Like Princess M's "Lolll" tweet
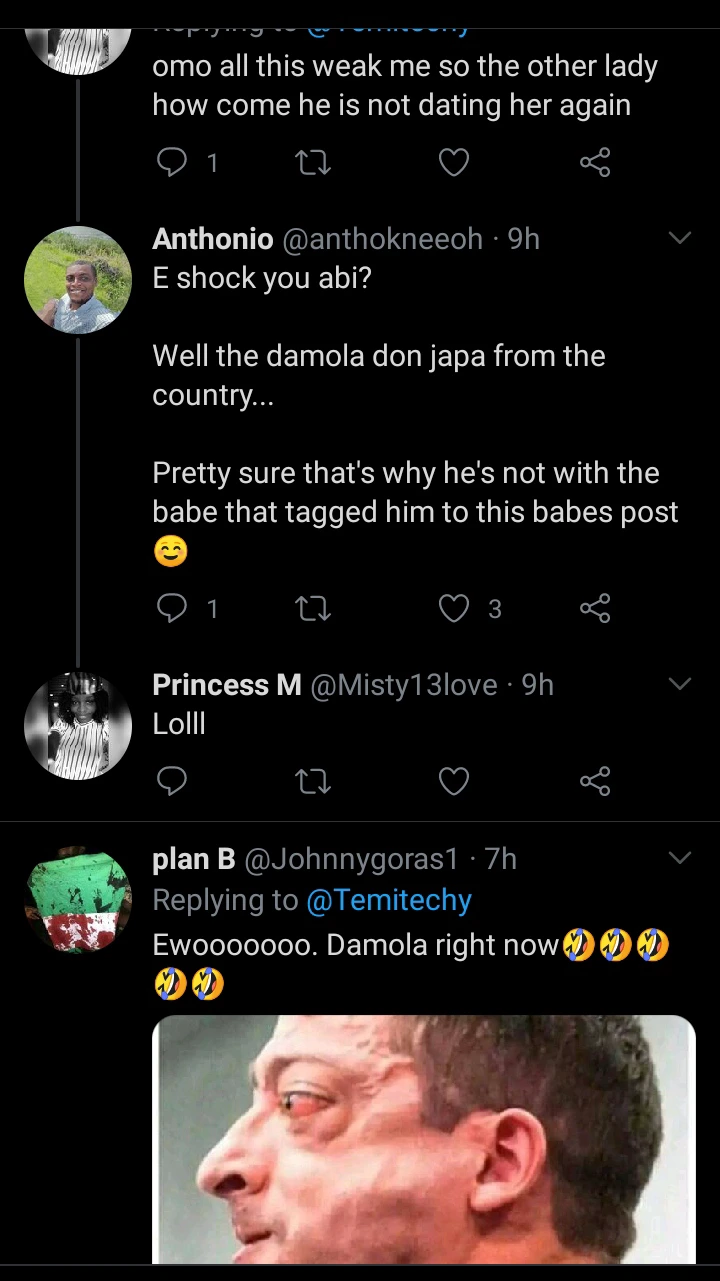The width and height of the screenshot is (720, 1281). 454,780
